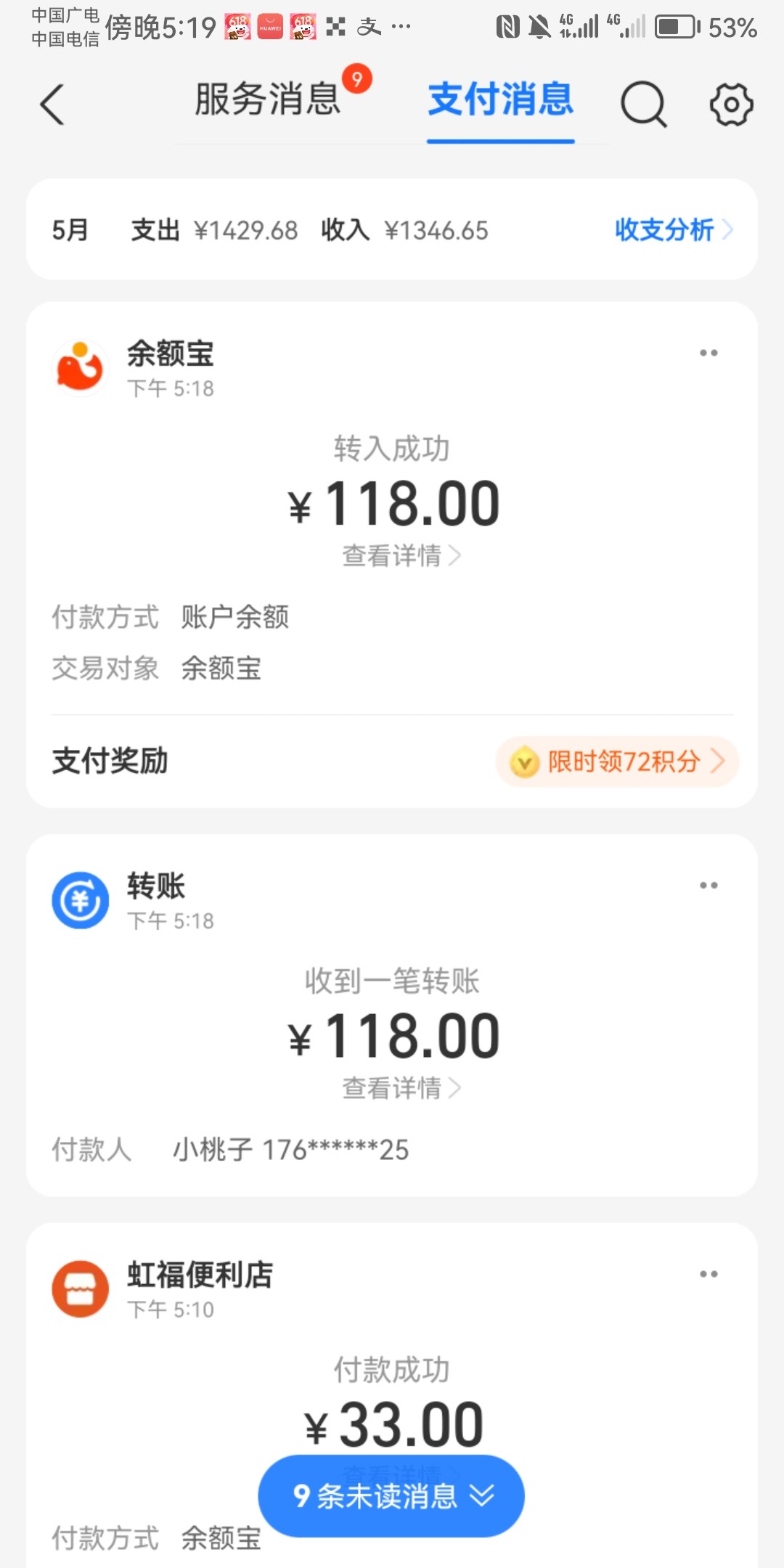Open more options on 虹福便利店 card
The width and height of the screenshot is (784, 1568).
tap(709, 1274)
